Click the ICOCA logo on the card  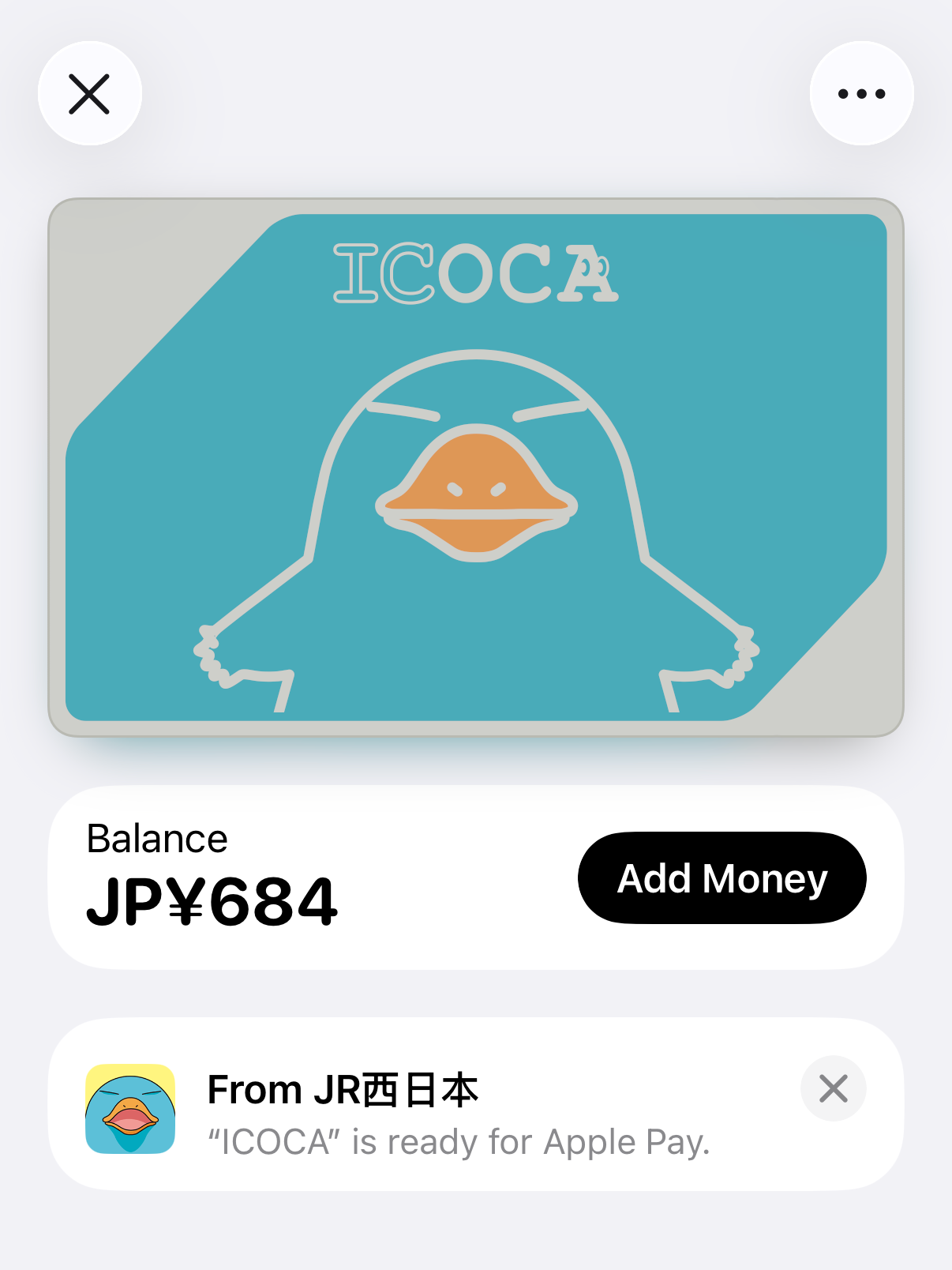(476, 272)
